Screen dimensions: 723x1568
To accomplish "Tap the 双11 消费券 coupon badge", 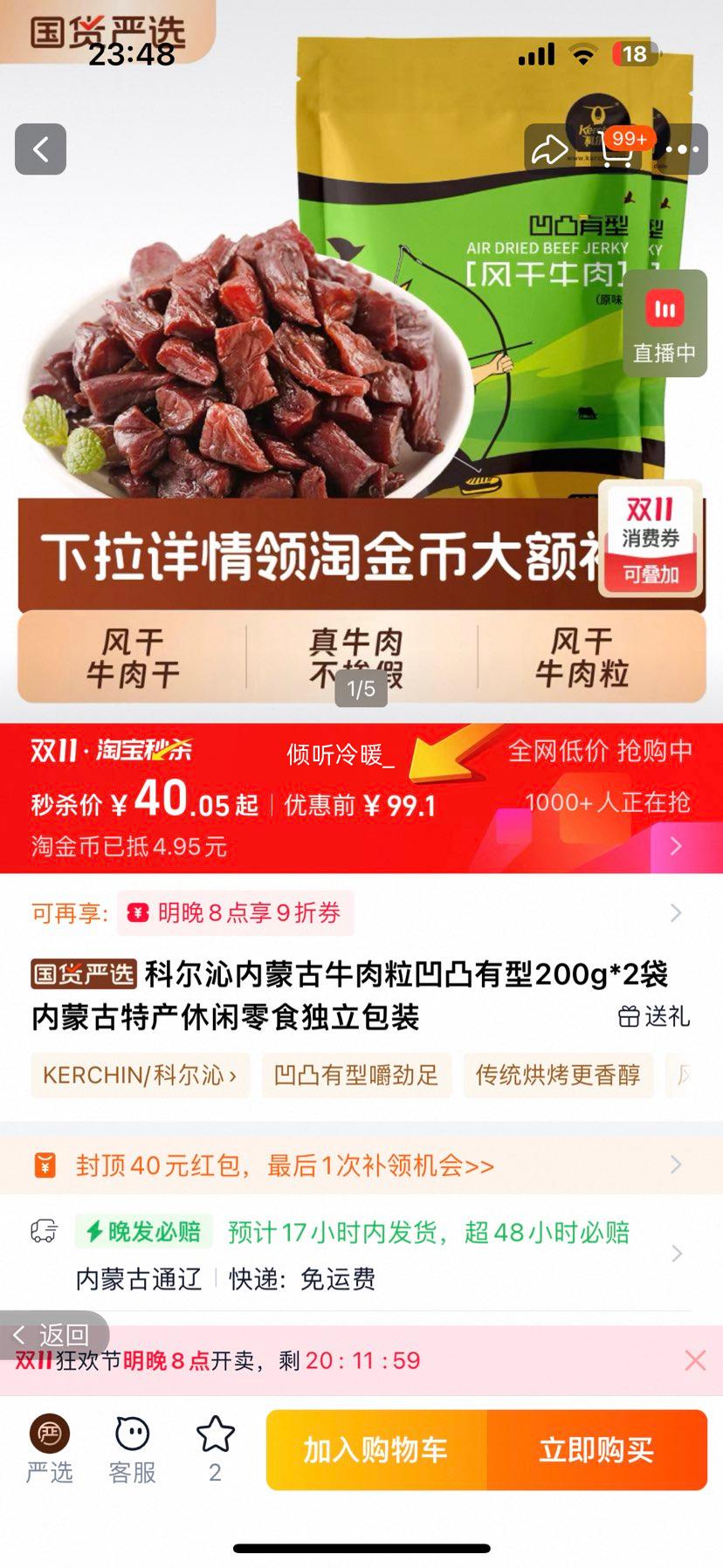I will click(x=651, y=539).
